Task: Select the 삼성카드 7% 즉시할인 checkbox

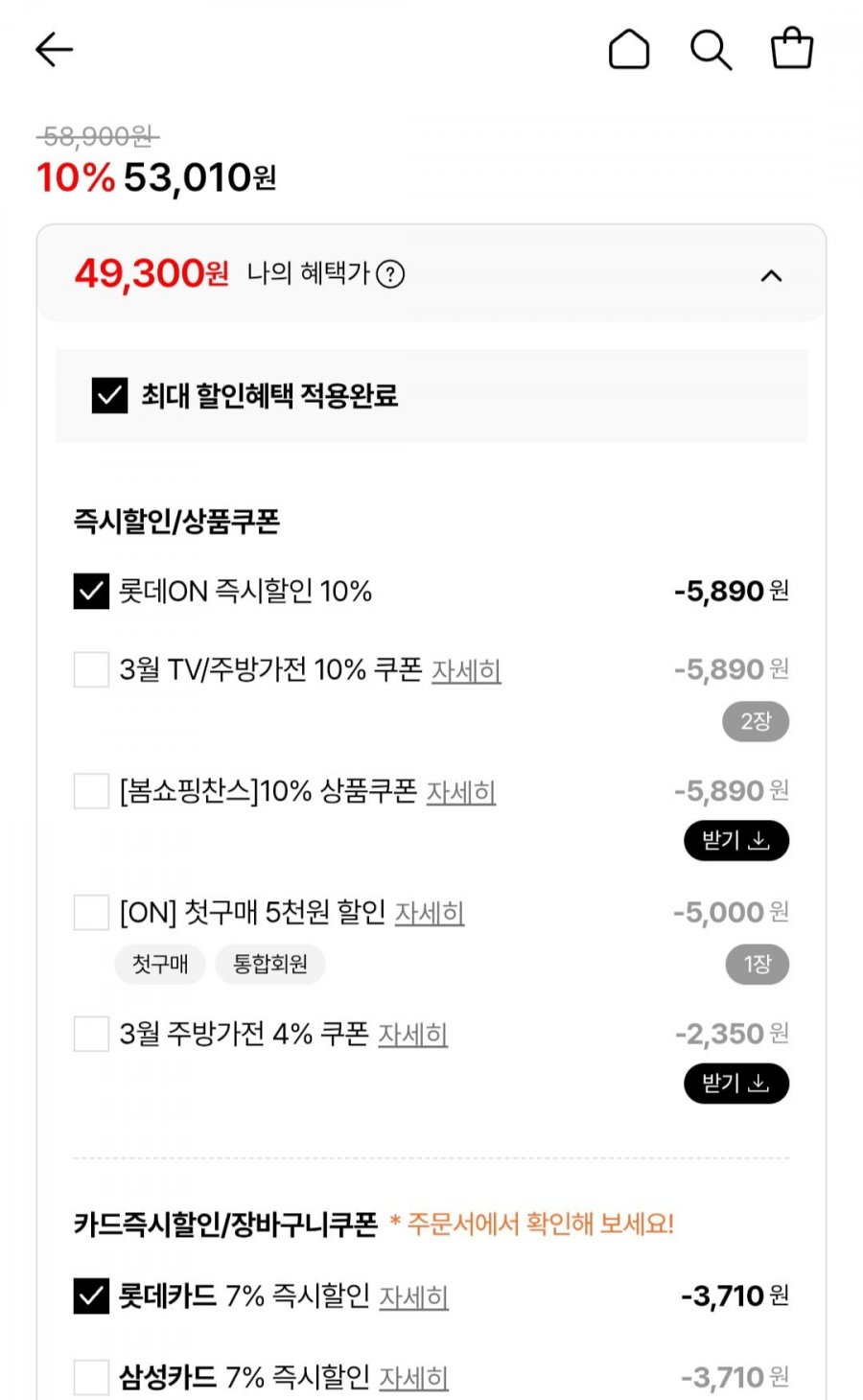Action: click(x=91, y=1377)
